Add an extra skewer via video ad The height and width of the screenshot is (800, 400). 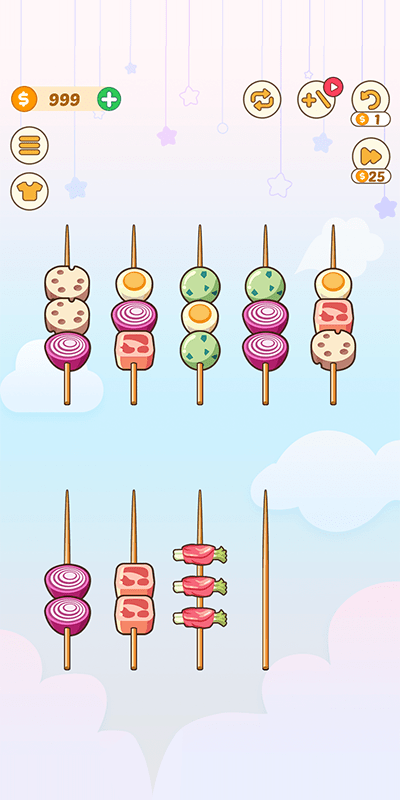point(317,99)
